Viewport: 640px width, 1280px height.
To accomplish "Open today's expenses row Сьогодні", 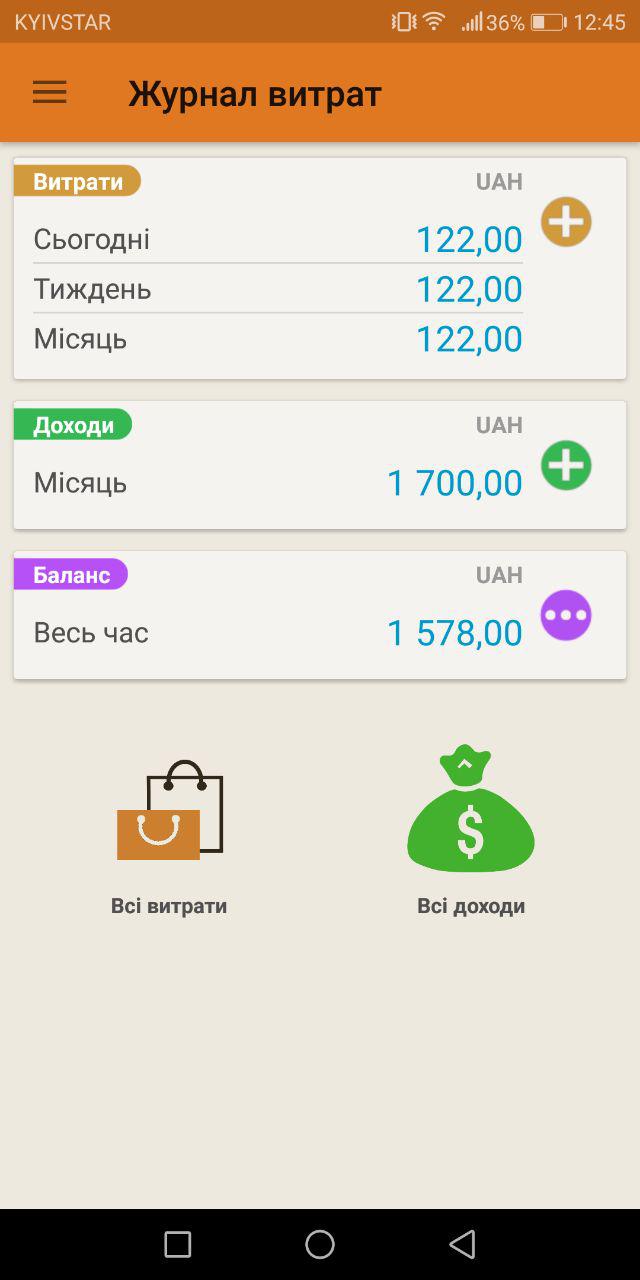I will [277, 240].
